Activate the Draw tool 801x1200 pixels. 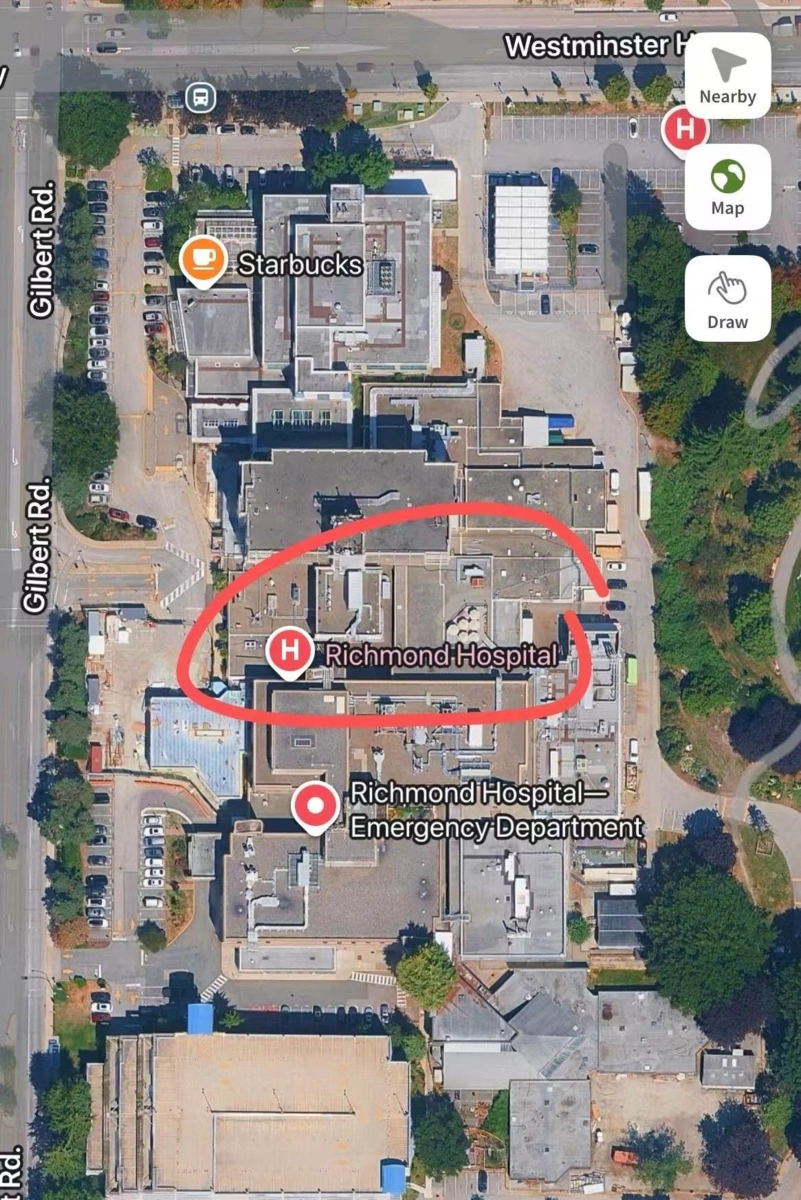(x=727, y=298)
